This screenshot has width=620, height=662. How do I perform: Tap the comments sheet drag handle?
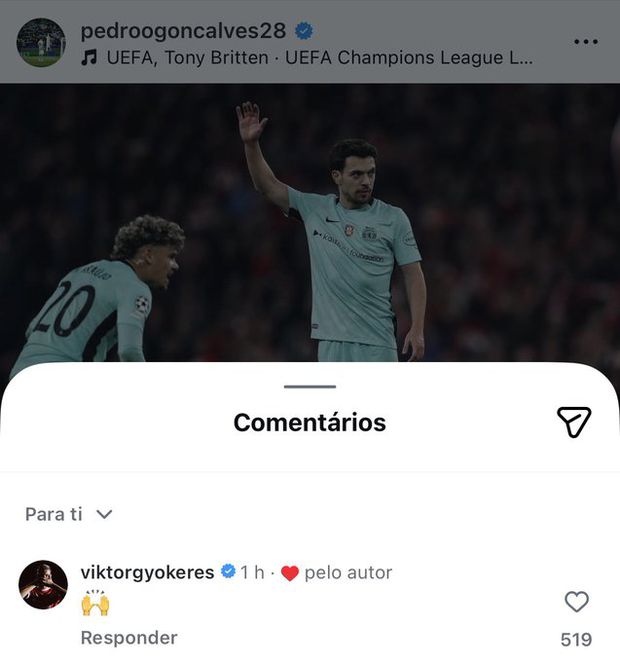click(x=309, y=386)
